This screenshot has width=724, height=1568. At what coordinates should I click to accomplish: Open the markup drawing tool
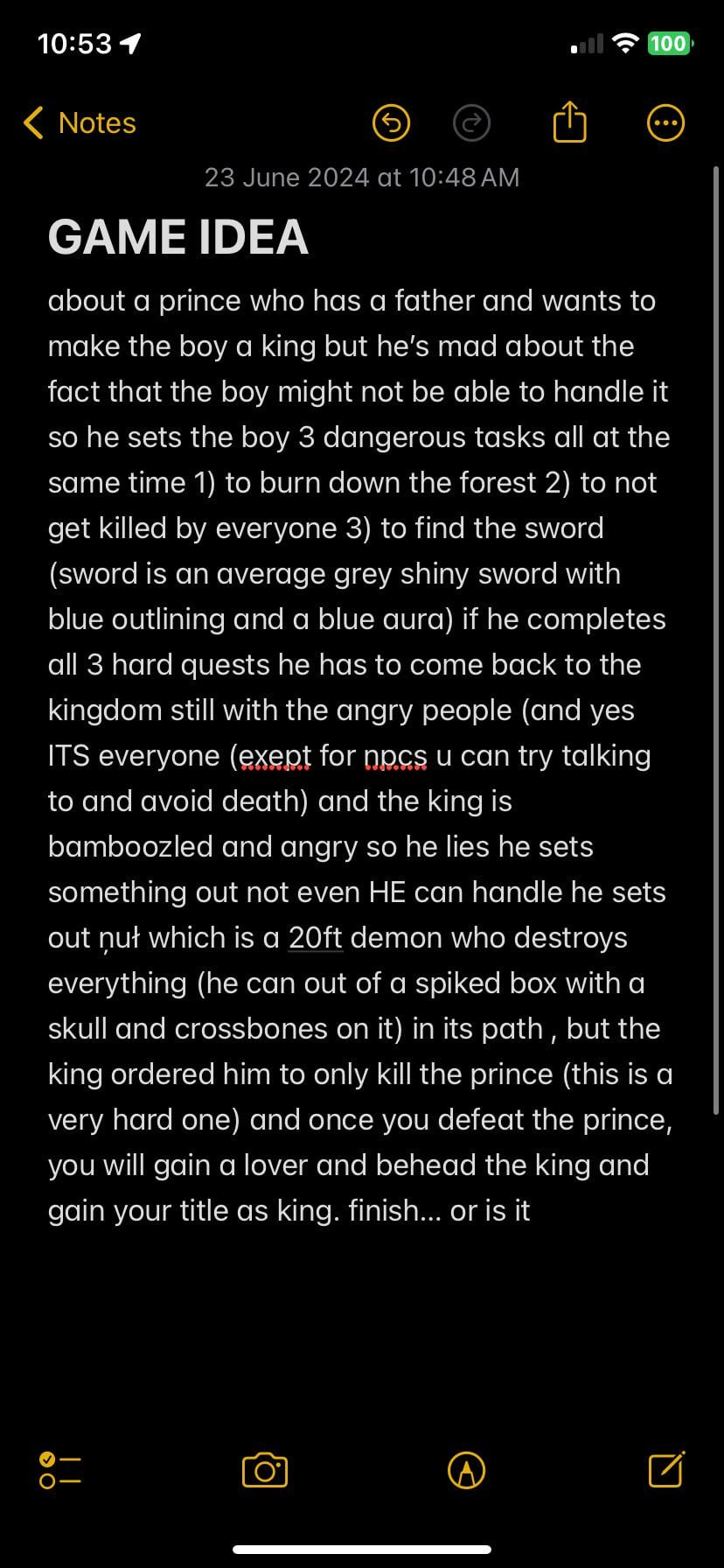[466, 1470]
